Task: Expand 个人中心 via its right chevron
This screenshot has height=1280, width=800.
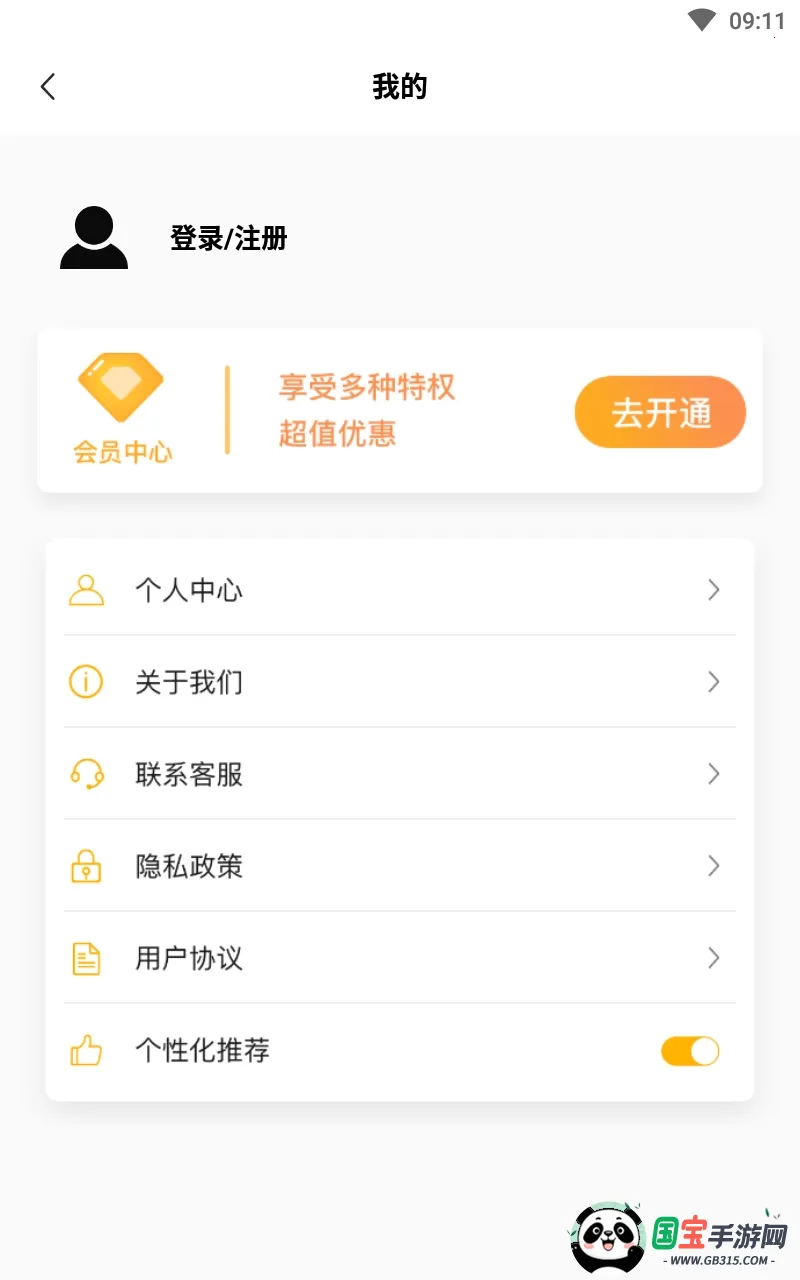Action: click(713, 590)
